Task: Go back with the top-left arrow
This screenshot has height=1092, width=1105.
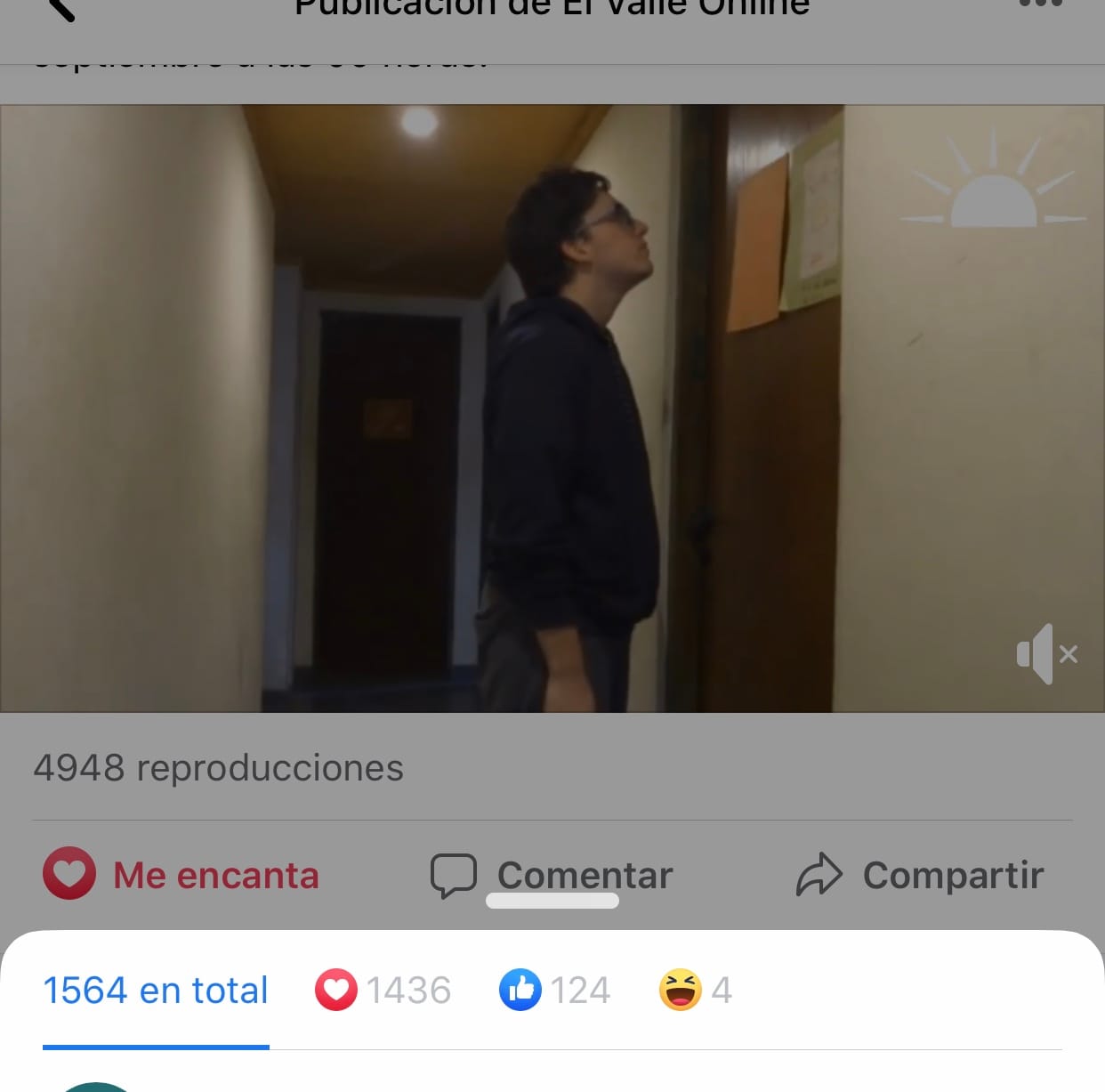Action: click(x=59, y=7)
